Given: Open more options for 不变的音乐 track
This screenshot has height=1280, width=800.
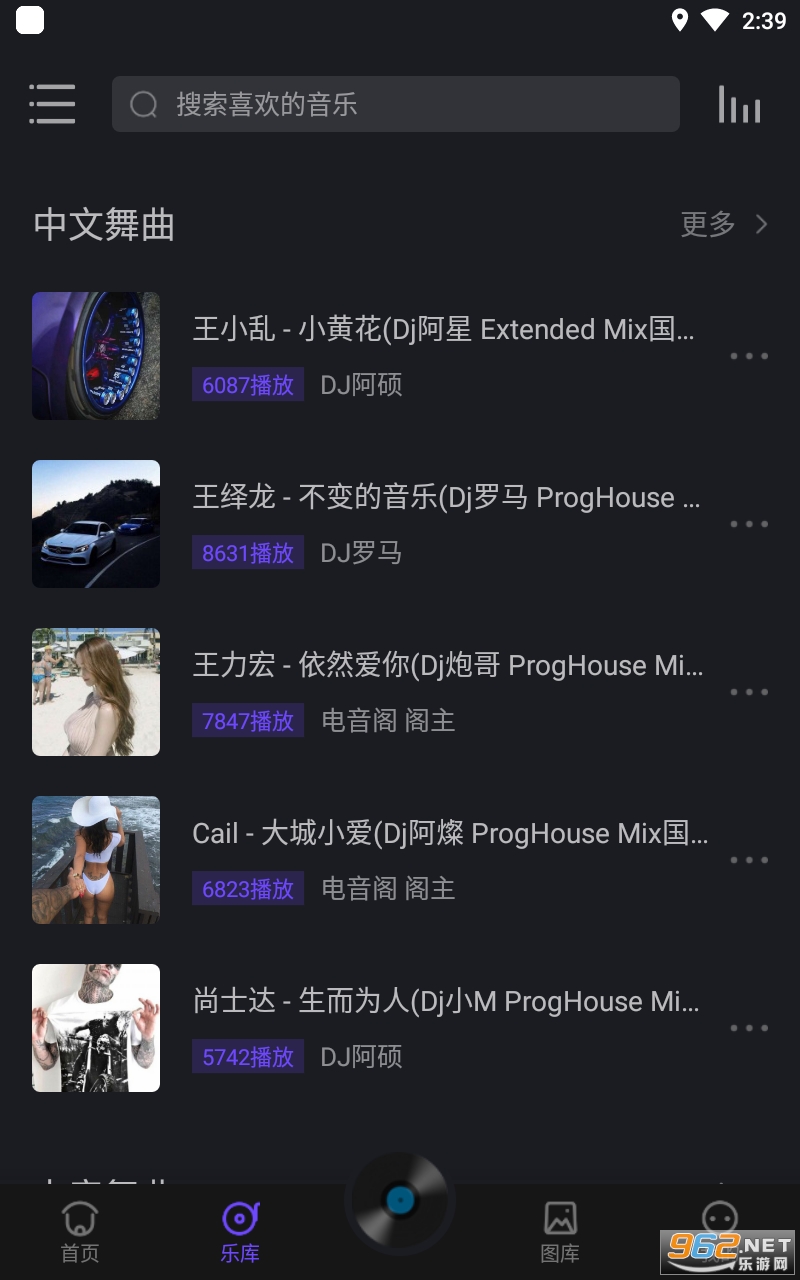Looking at the screenshot, I should 748,524.
